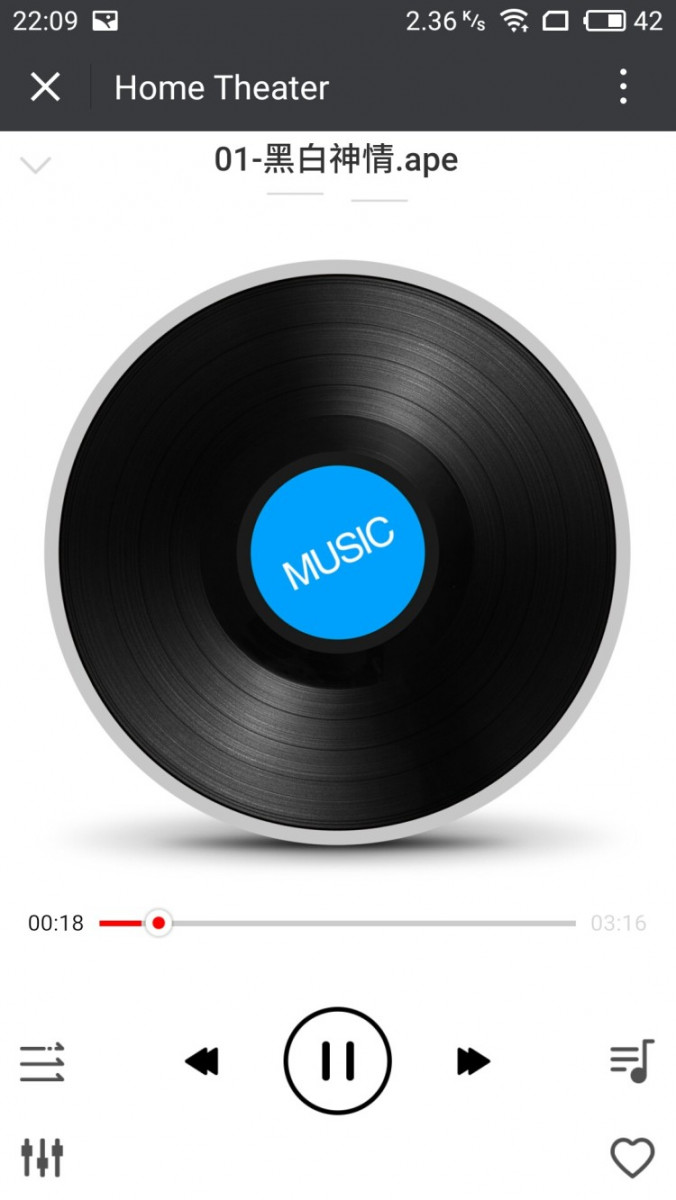The width and height of the screenshot is (676, 1200).
Task: Add this song to favorites
Action: tap(632, 1158)
